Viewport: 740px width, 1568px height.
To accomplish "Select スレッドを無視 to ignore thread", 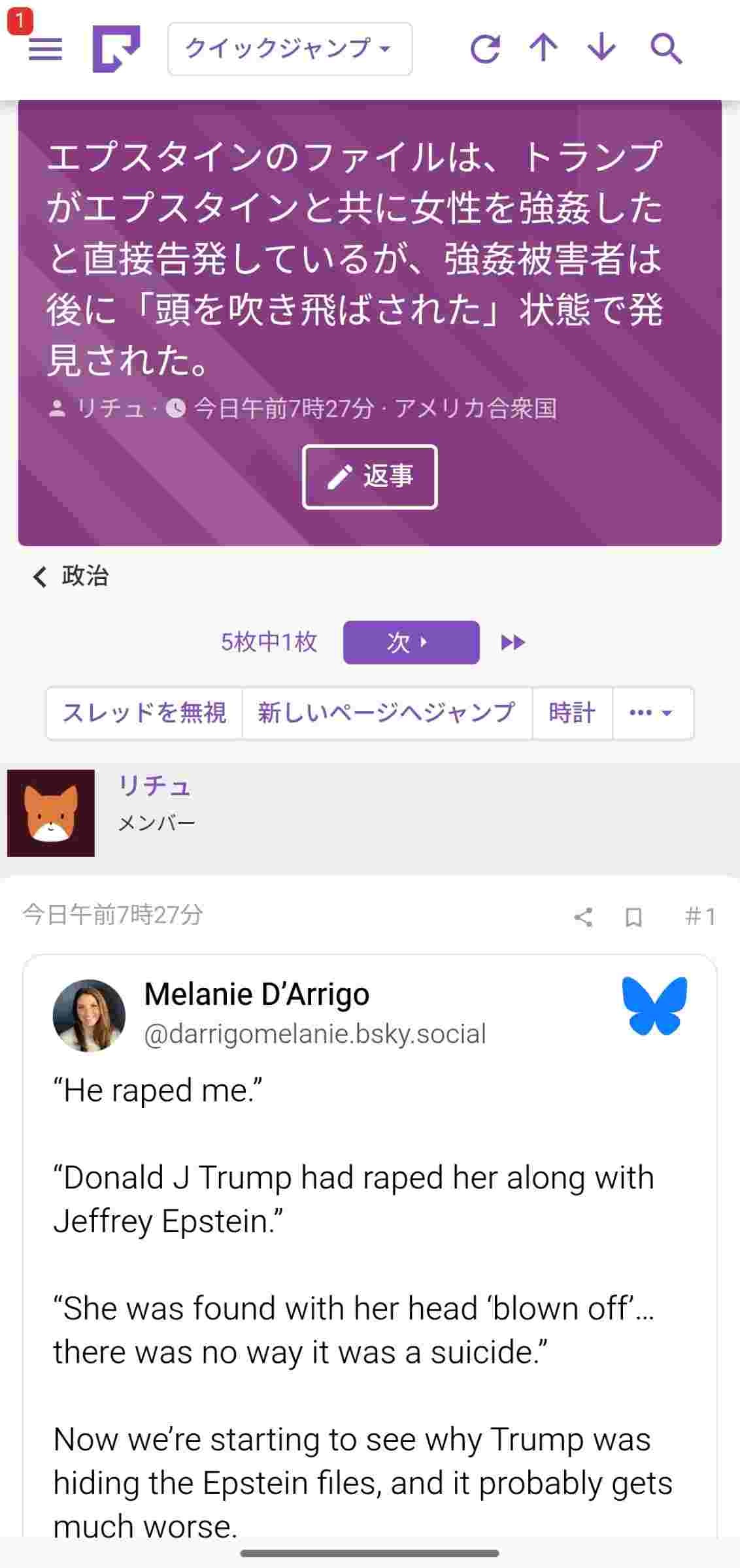I will 144,713.
